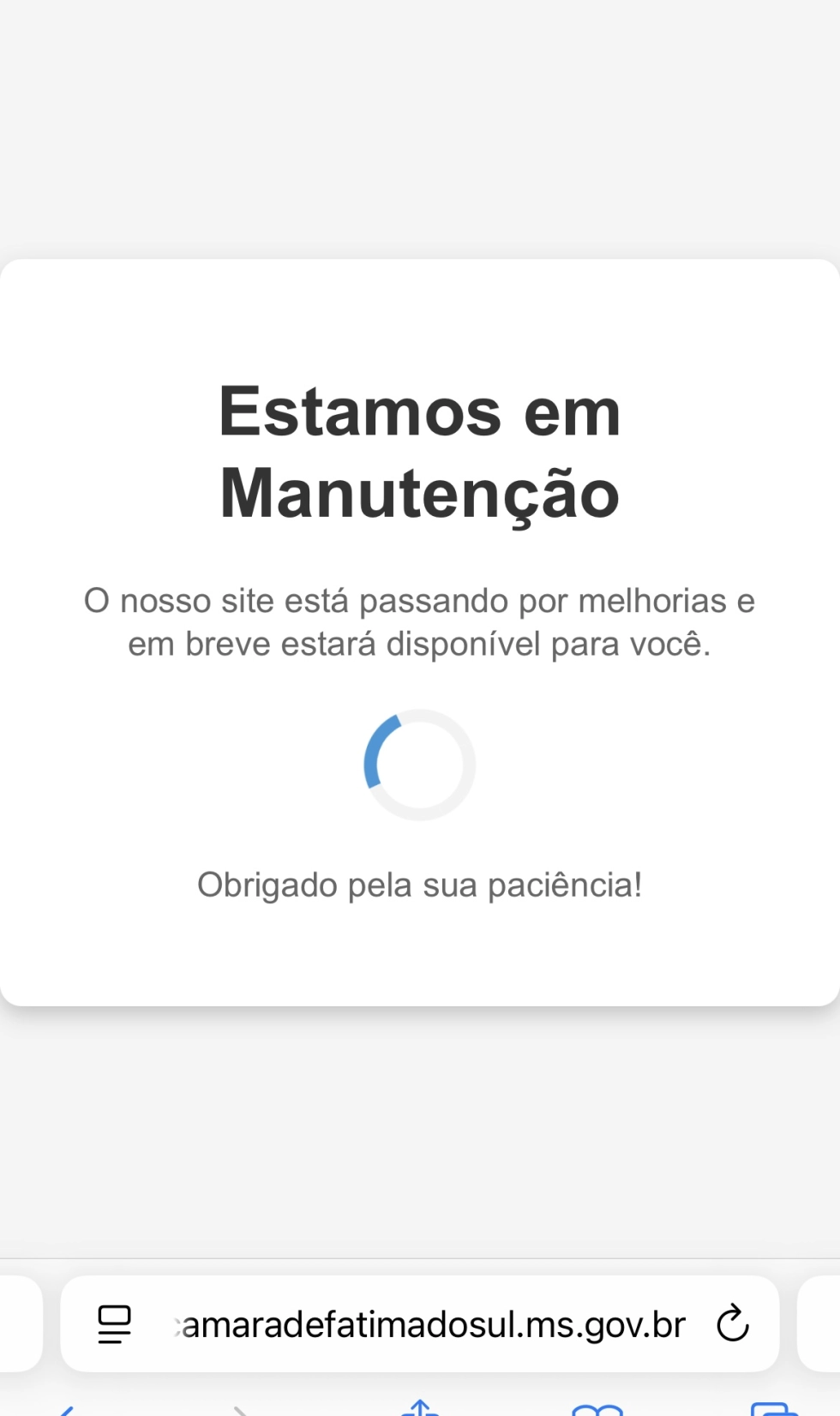Go back to the previous page
Image resolution: width=840 pixels, height=1416 pixels.
[66, 1409]
